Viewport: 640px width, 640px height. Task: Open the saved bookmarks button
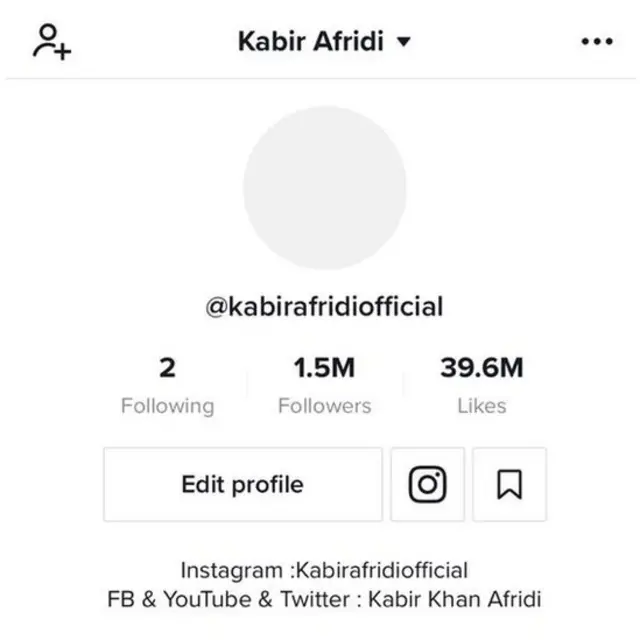coord(509,485)
